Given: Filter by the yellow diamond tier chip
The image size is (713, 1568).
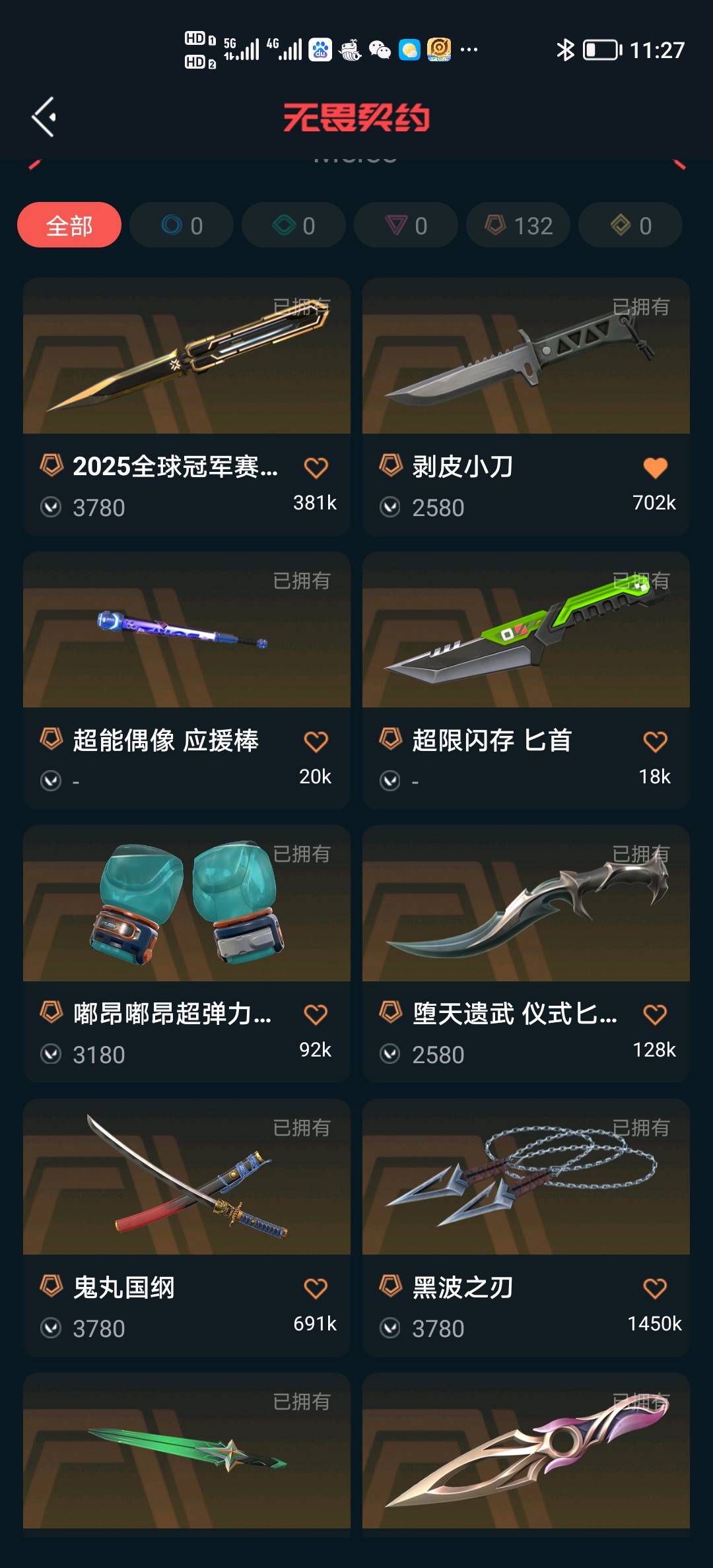Looking at the screenshot, I should pyautogui.click(x=630, y=226).
